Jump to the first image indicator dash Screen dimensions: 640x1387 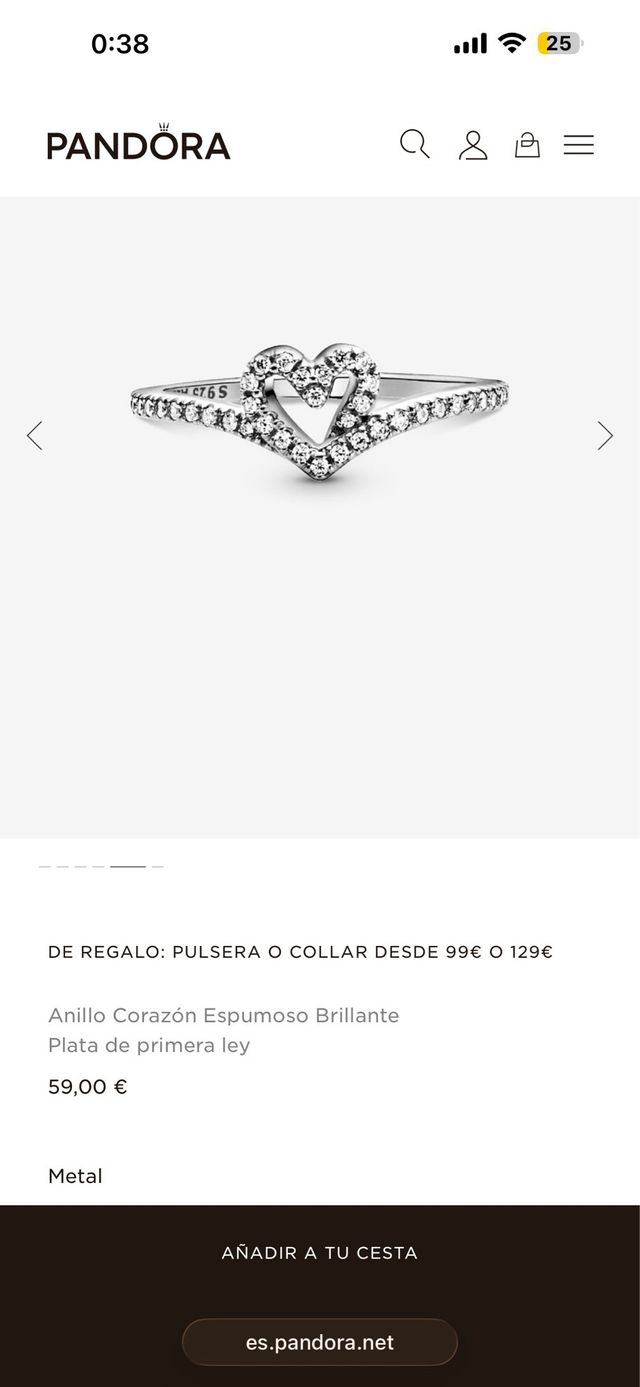(x=45, y=866)
